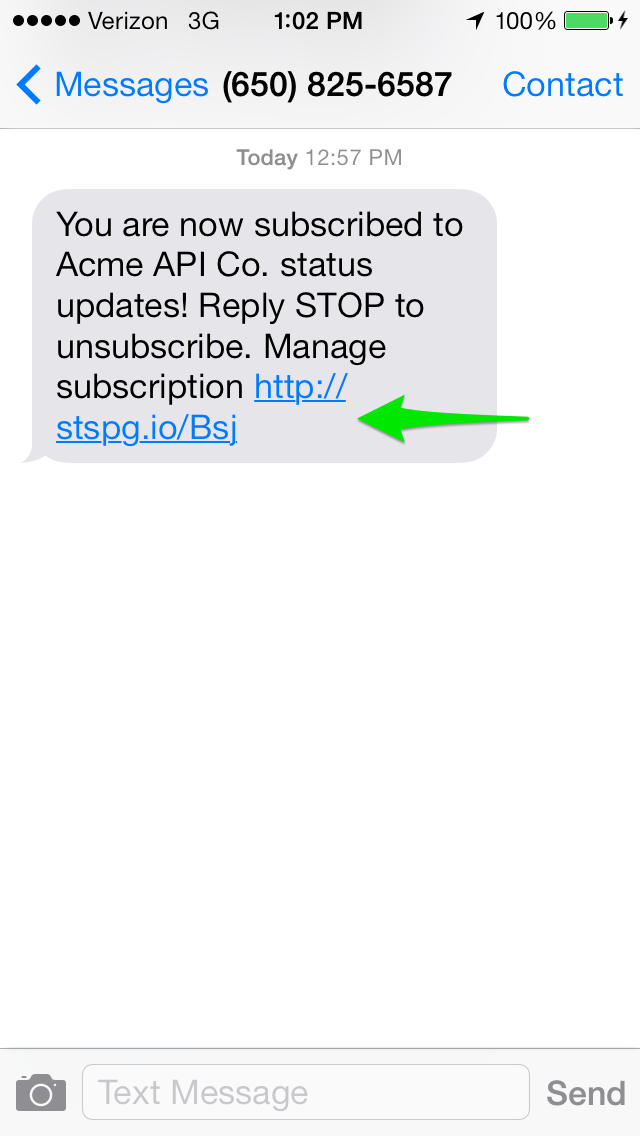Open the stspg.io/Bsj subscription link

click(x=201, y=408)
